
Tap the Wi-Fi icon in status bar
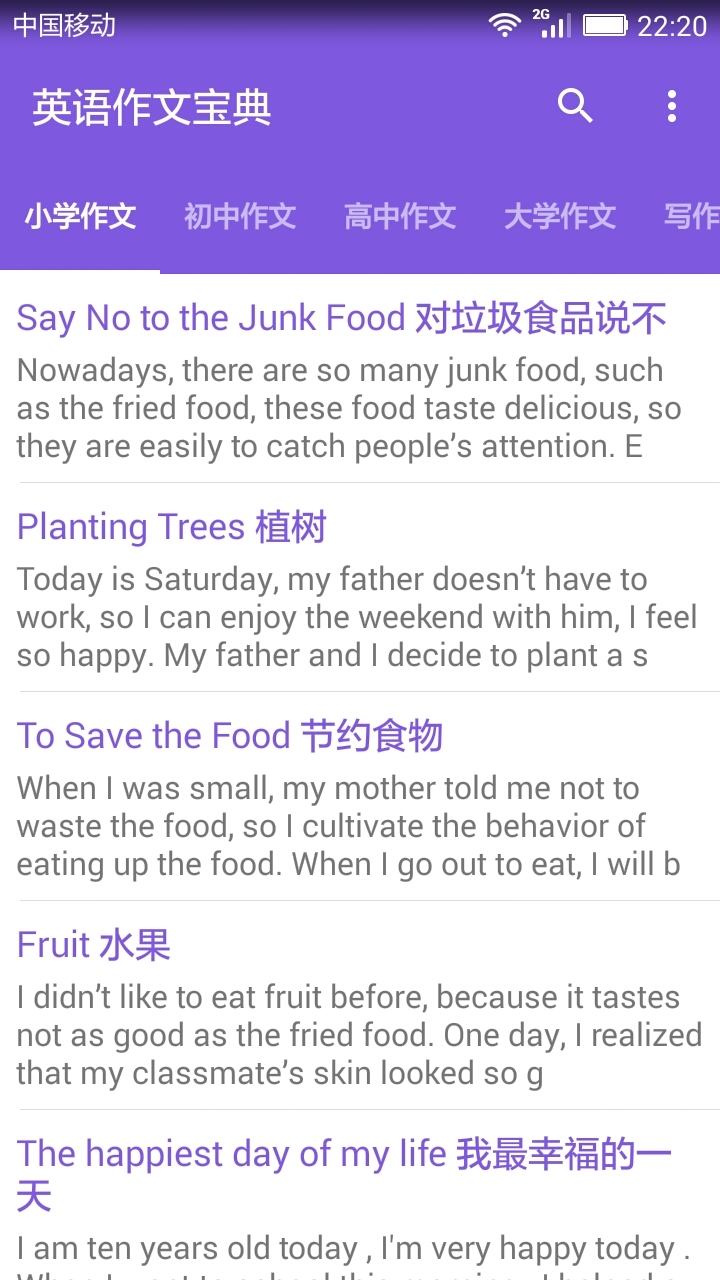tap(504, 24)
